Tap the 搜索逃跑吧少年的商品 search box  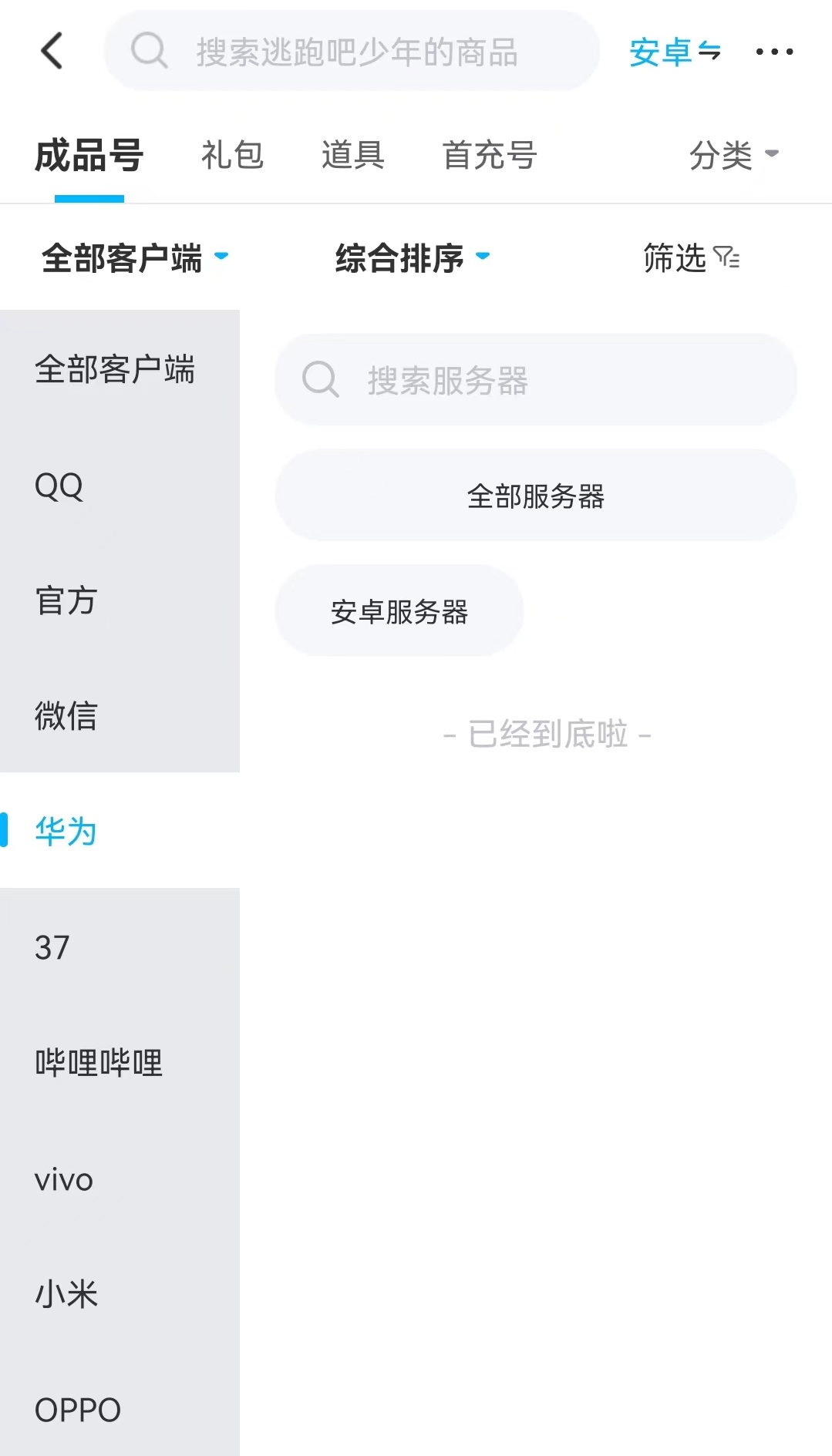[355, 52]
